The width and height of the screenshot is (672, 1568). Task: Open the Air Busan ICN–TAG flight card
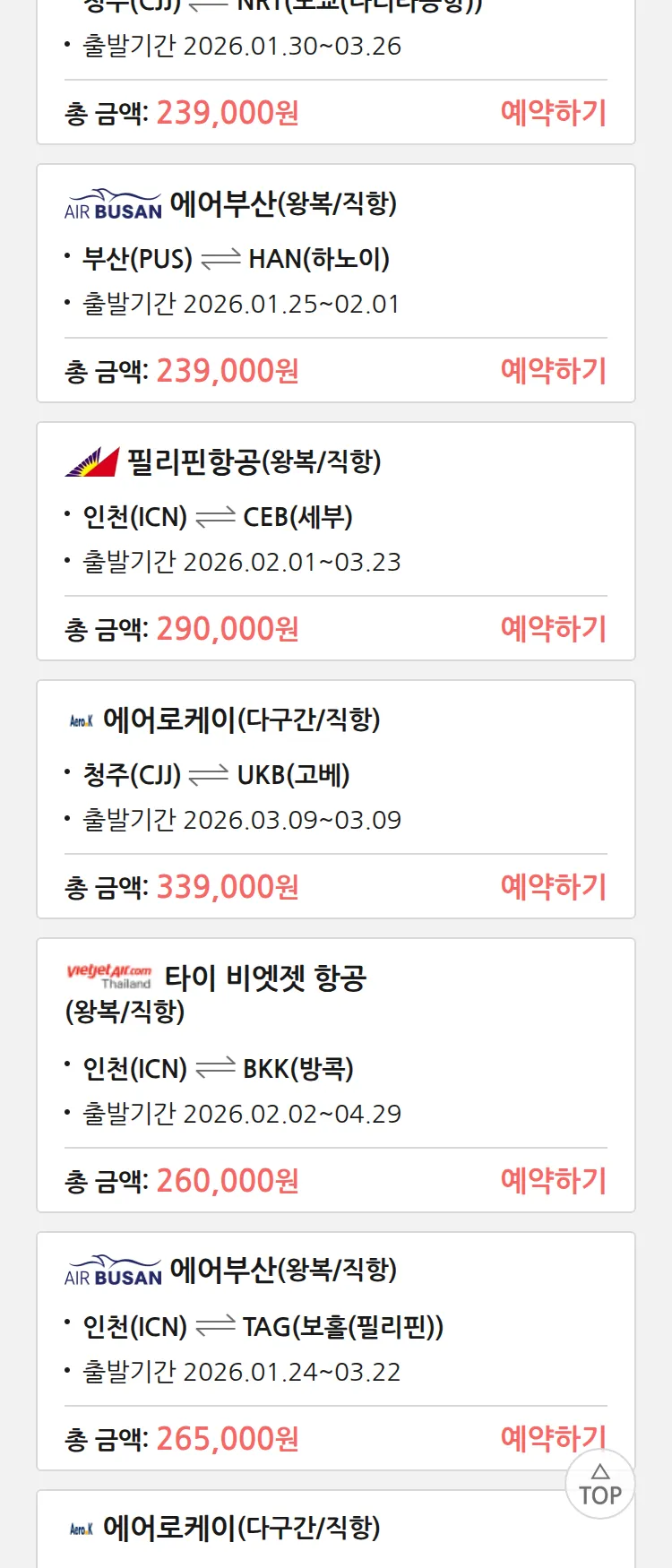[335, 1326]
